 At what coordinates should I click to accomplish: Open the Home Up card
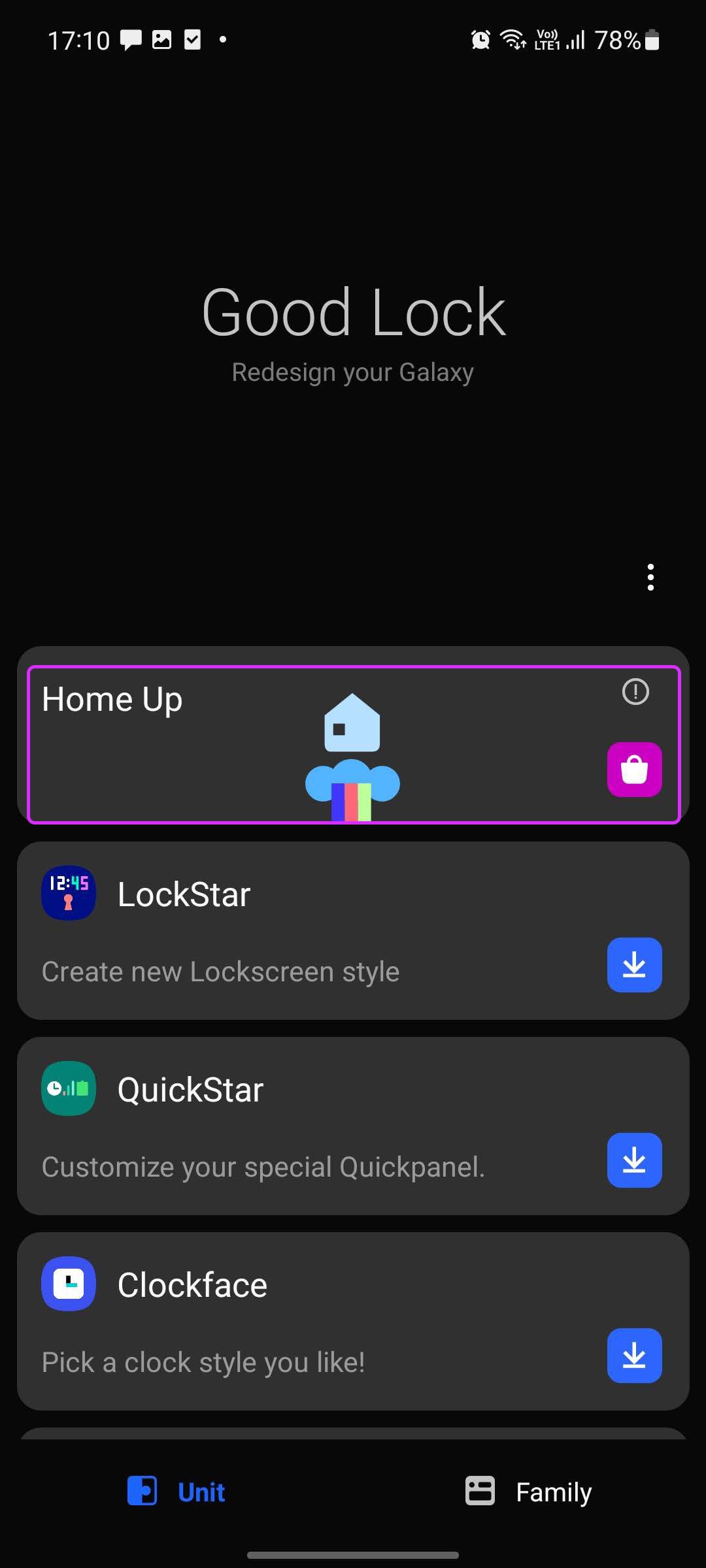tap(354, 745)
